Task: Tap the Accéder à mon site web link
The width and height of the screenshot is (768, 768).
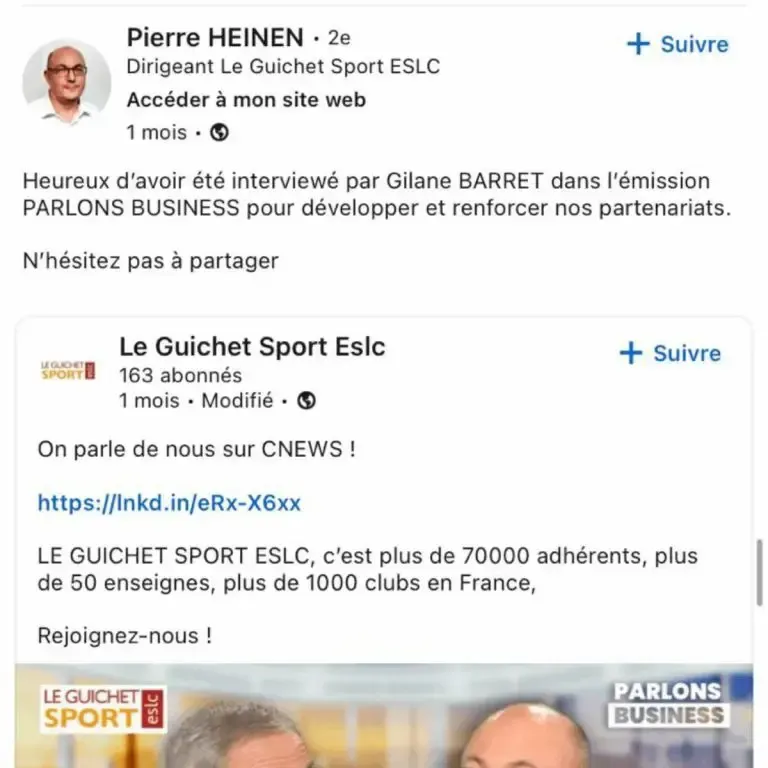Action: (x=246, y=100)
